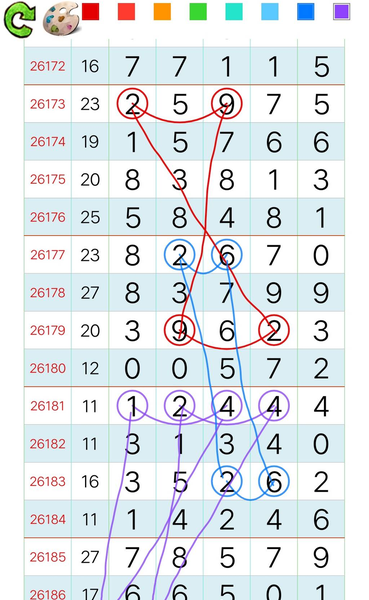Select the dark red color swatch

click(x=90, y=11)
